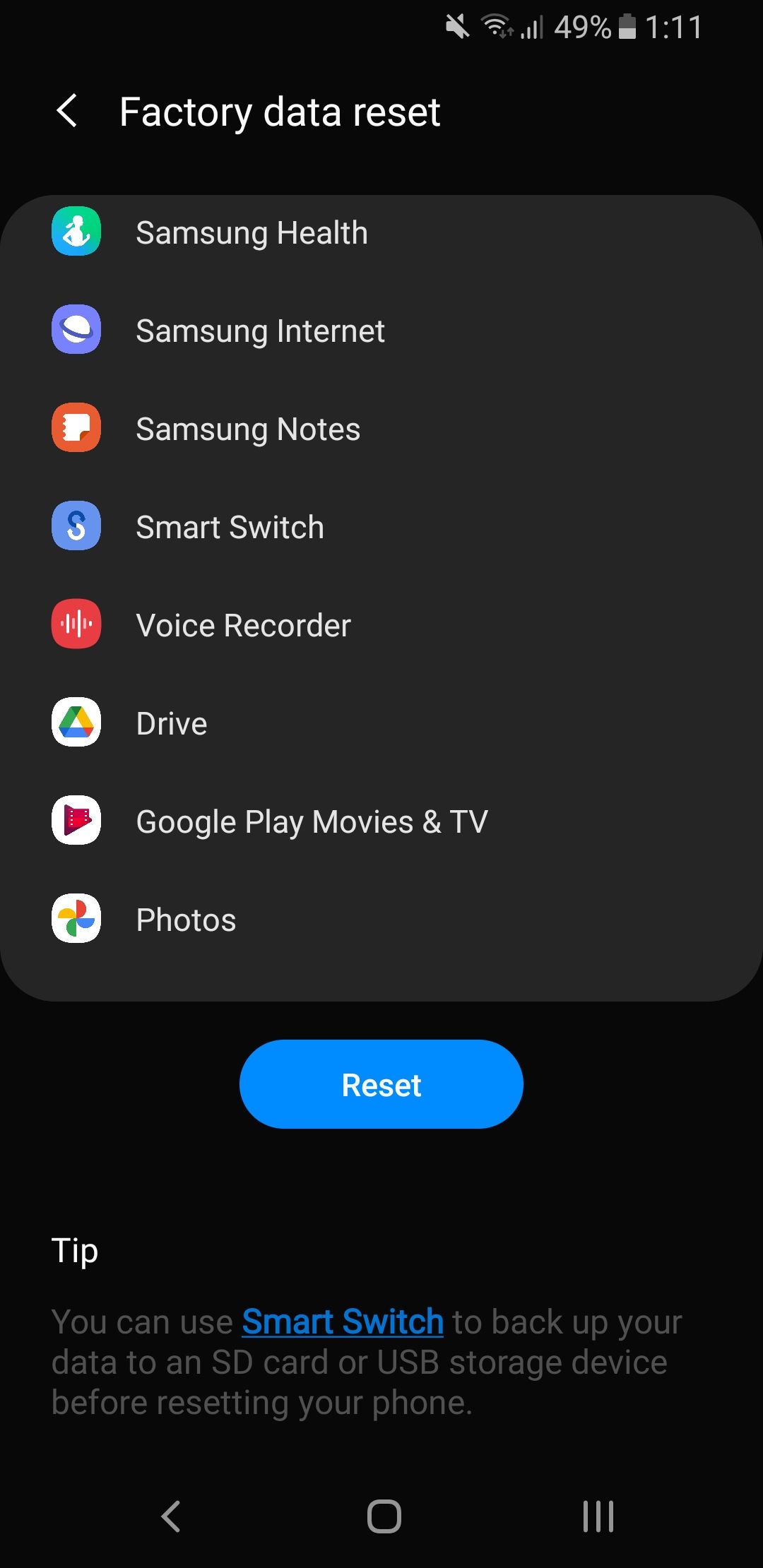Open the Google Play Movies & TV icon

[x=76, y=821]
